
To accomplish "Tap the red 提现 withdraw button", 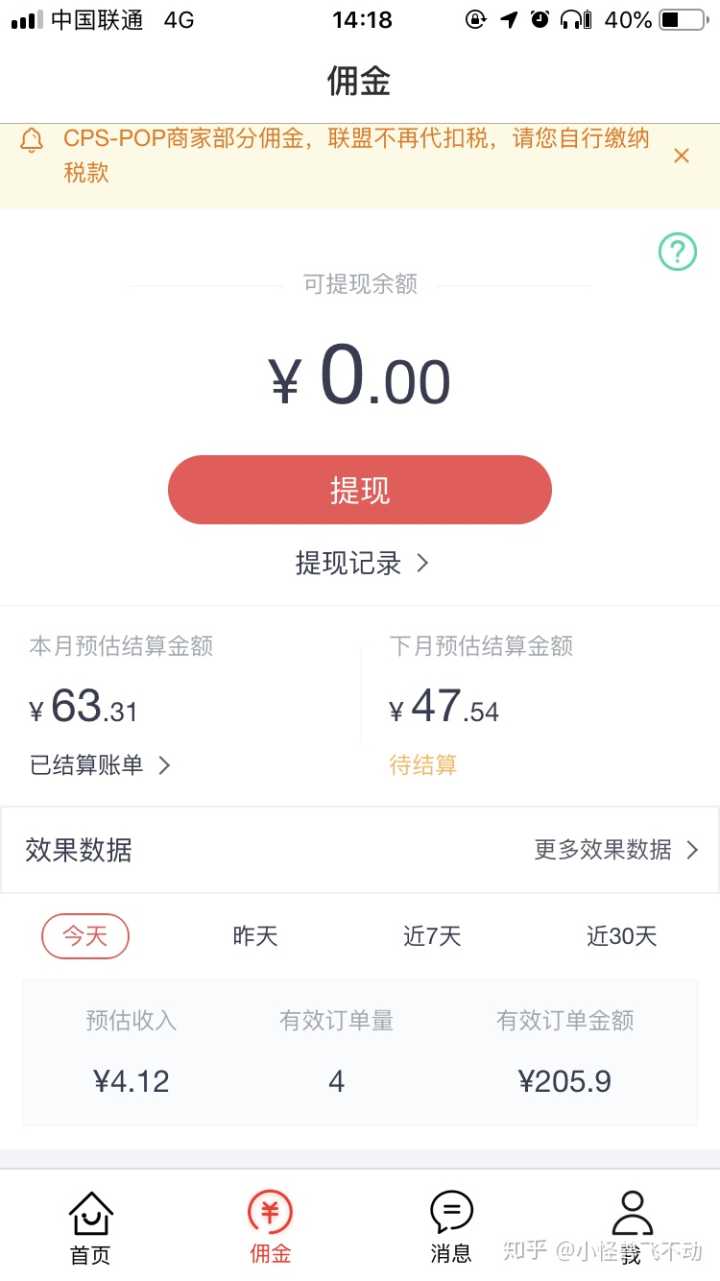I will tap(360, 490).
